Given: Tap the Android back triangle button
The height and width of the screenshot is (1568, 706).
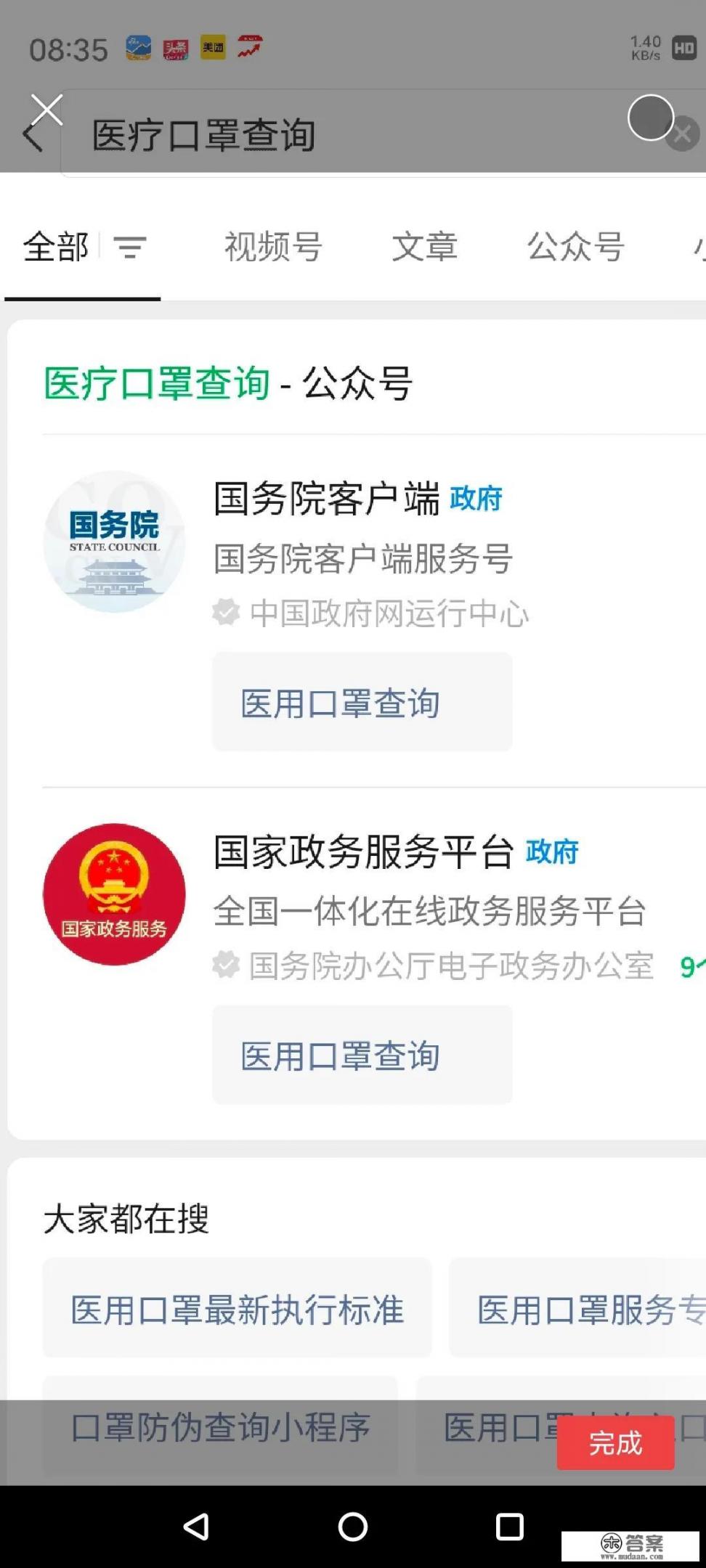Looking at the screenshot, I should click(x=198, y=1527).
